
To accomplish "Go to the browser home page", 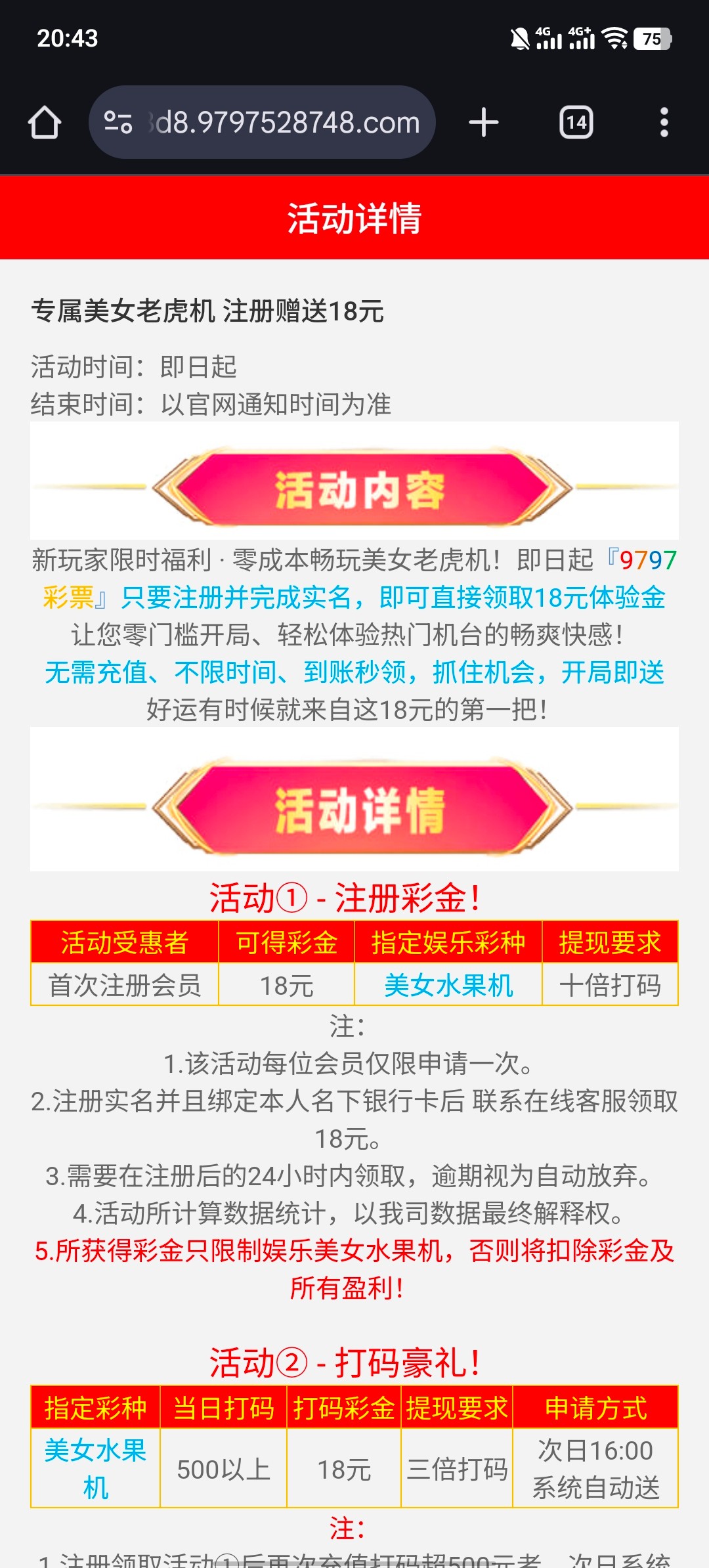I will point(45,123).
